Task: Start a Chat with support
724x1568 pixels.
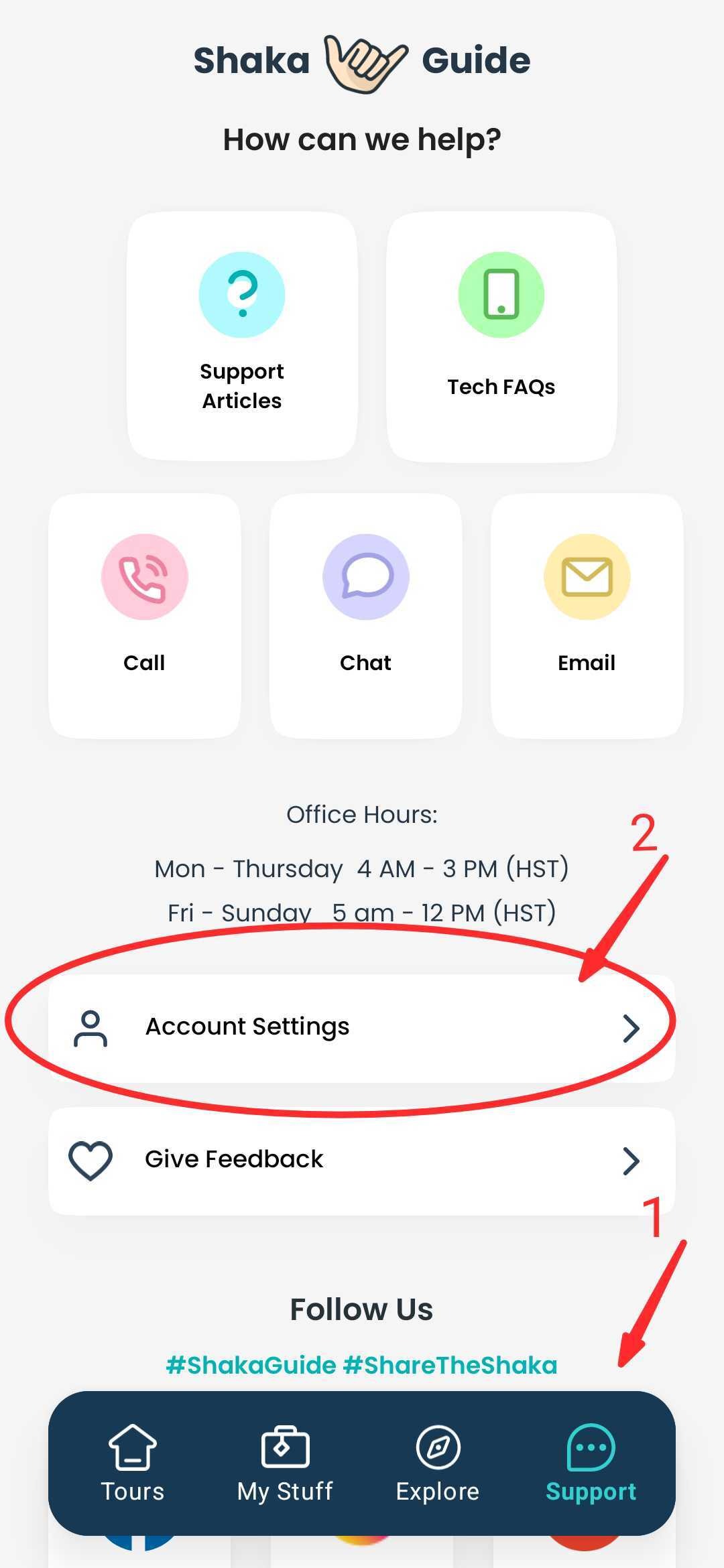Action: click(365, 615)
